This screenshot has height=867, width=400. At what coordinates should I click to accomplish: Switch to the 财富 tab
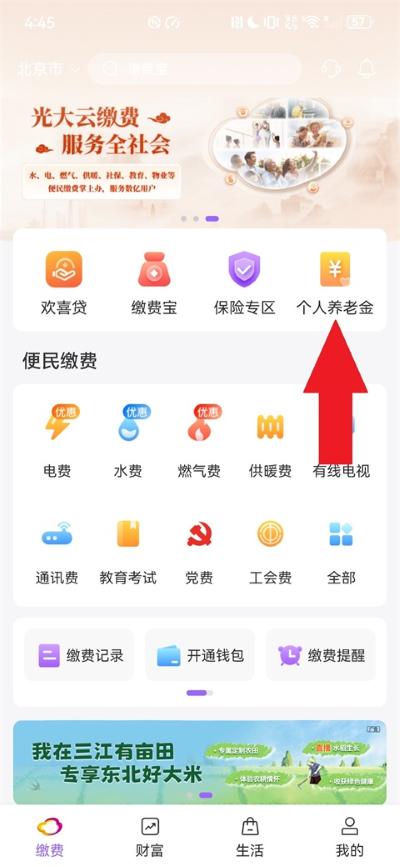[149, 837]
